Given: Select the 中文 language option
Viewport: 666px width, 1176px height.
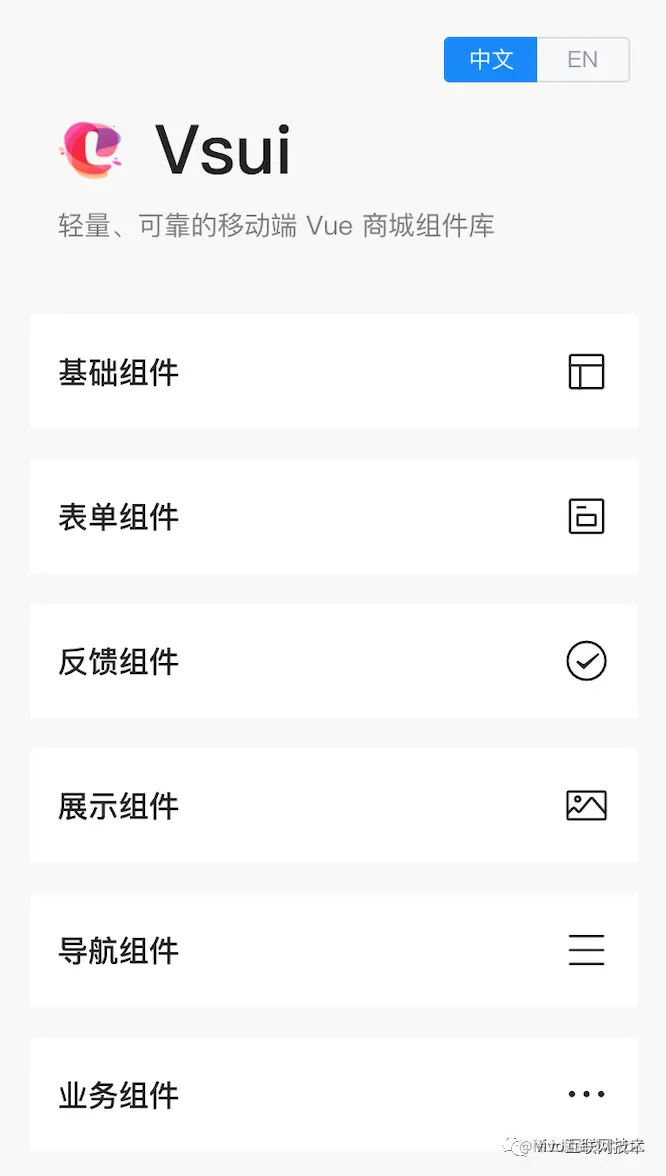Looking at the screenshot, I should (x=491, y=60).
